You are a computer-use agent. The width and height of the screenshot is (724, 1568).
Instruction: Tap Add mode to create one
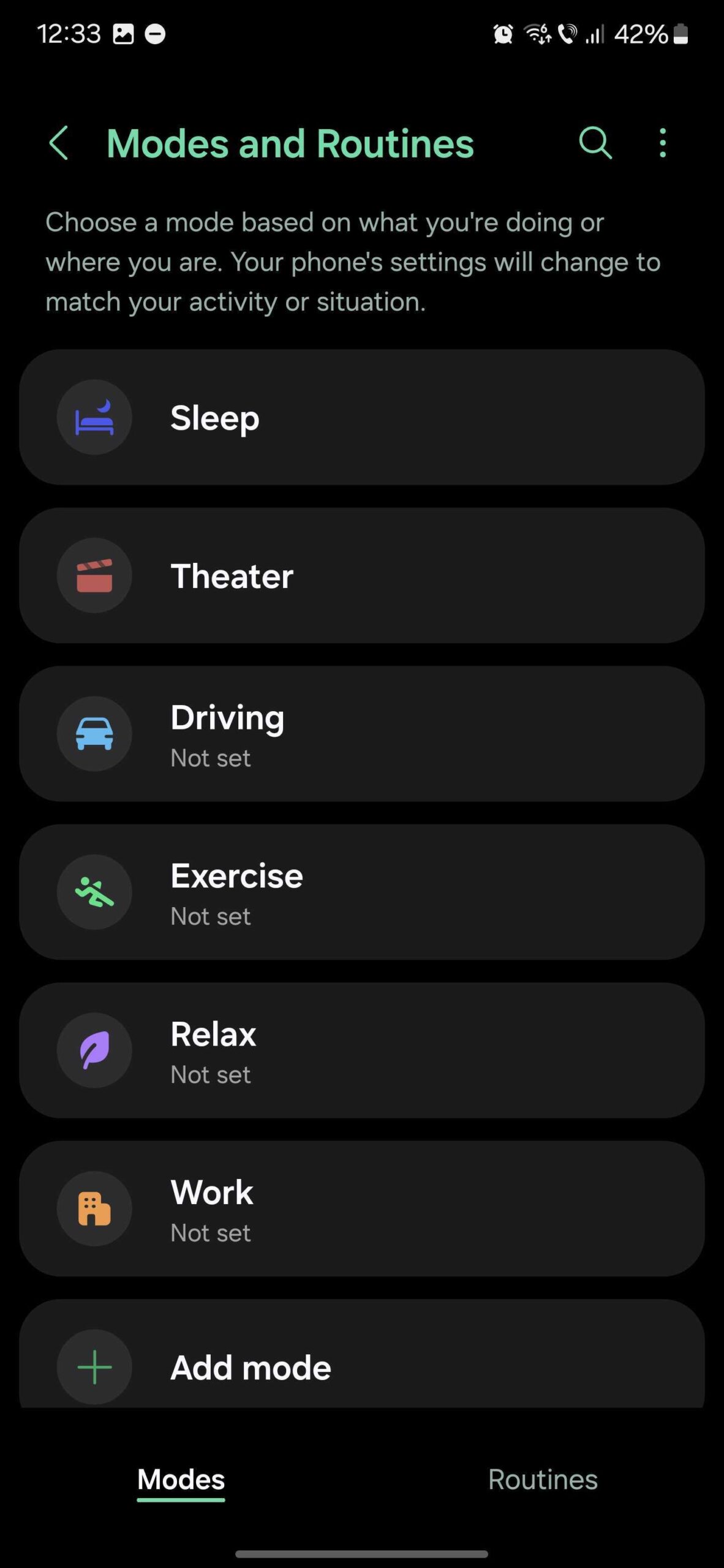[361, 1366]
